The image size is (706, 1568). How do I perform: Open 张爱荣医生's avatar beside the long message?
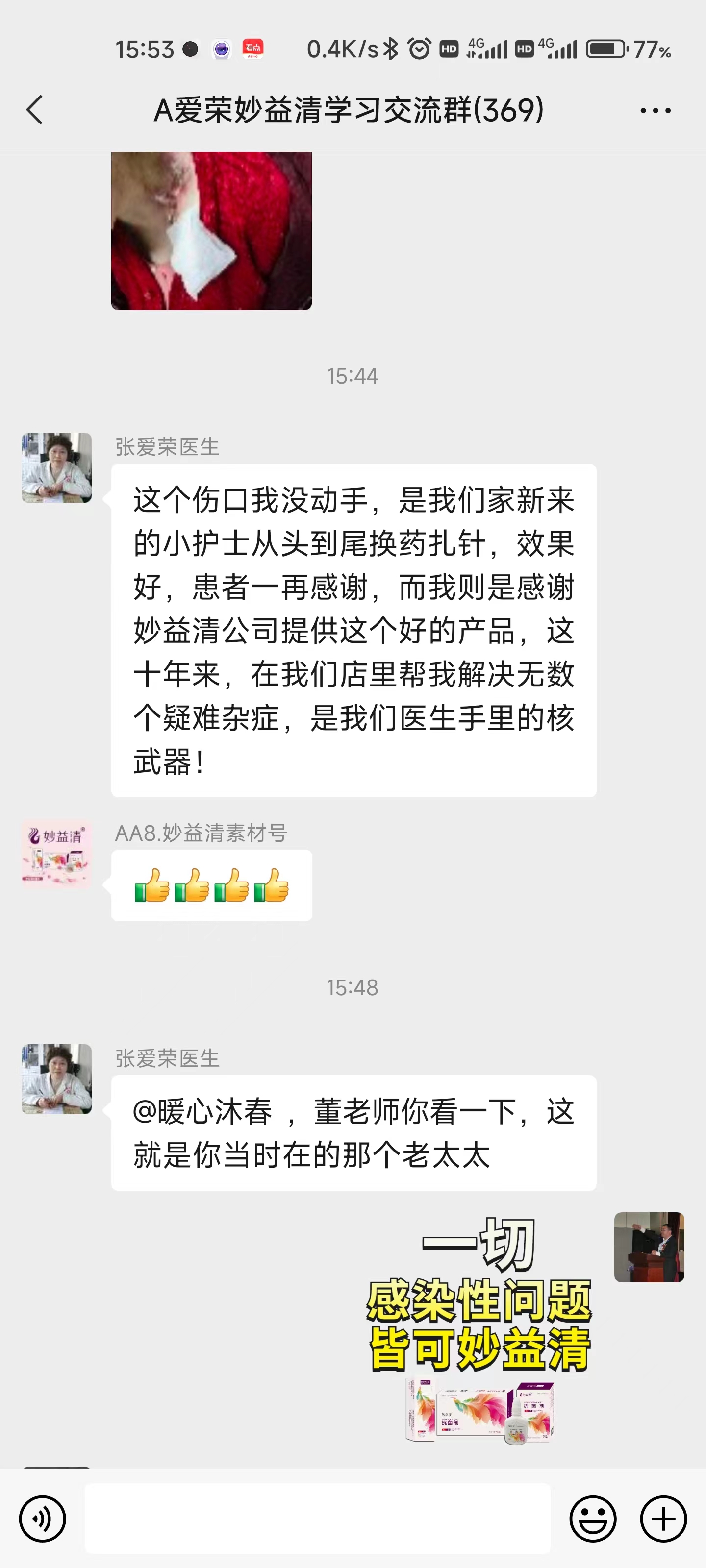click(57, 467)
